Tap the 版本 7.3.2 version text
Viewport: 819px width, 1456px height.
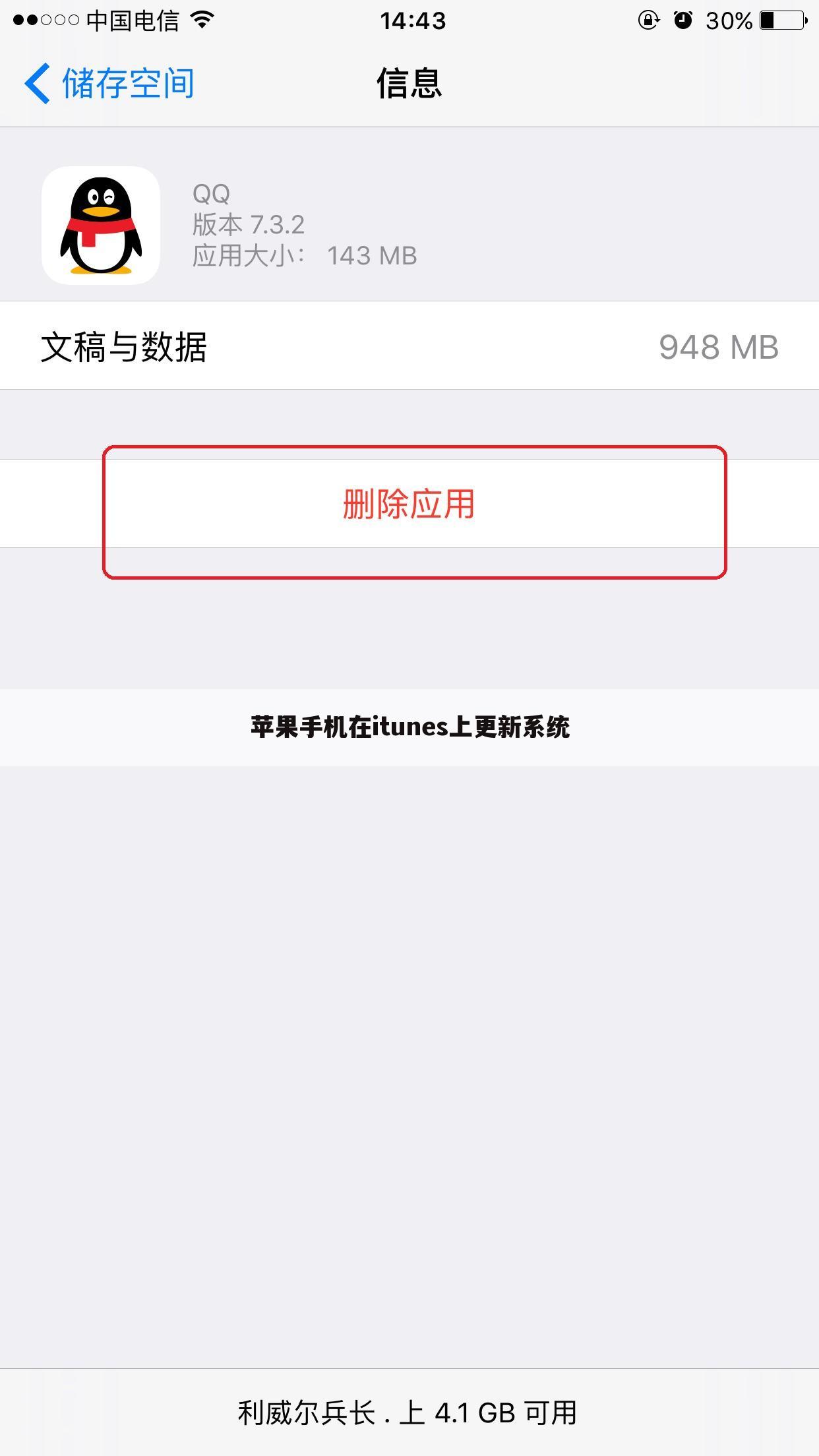247,224
